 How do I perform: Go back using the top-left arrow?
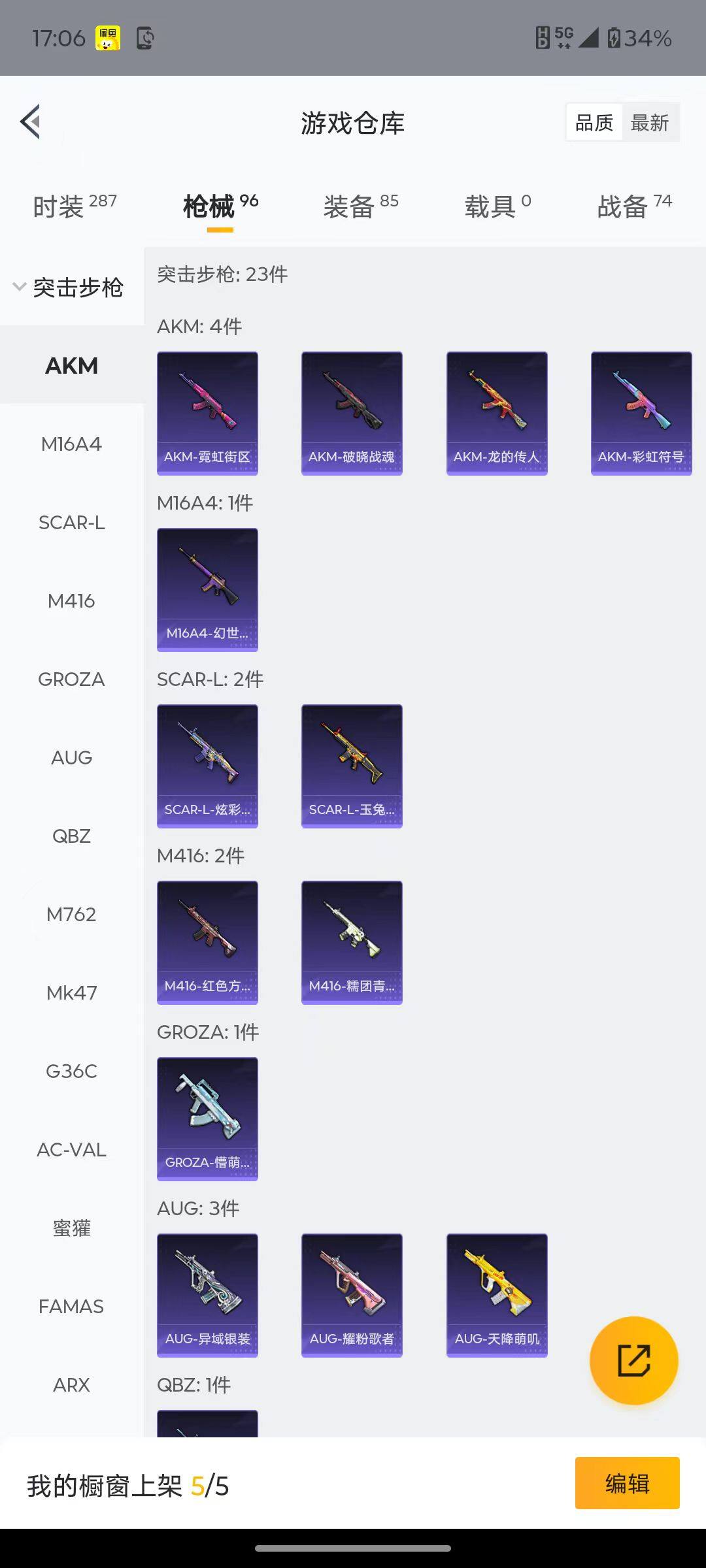tap(30, 122)
